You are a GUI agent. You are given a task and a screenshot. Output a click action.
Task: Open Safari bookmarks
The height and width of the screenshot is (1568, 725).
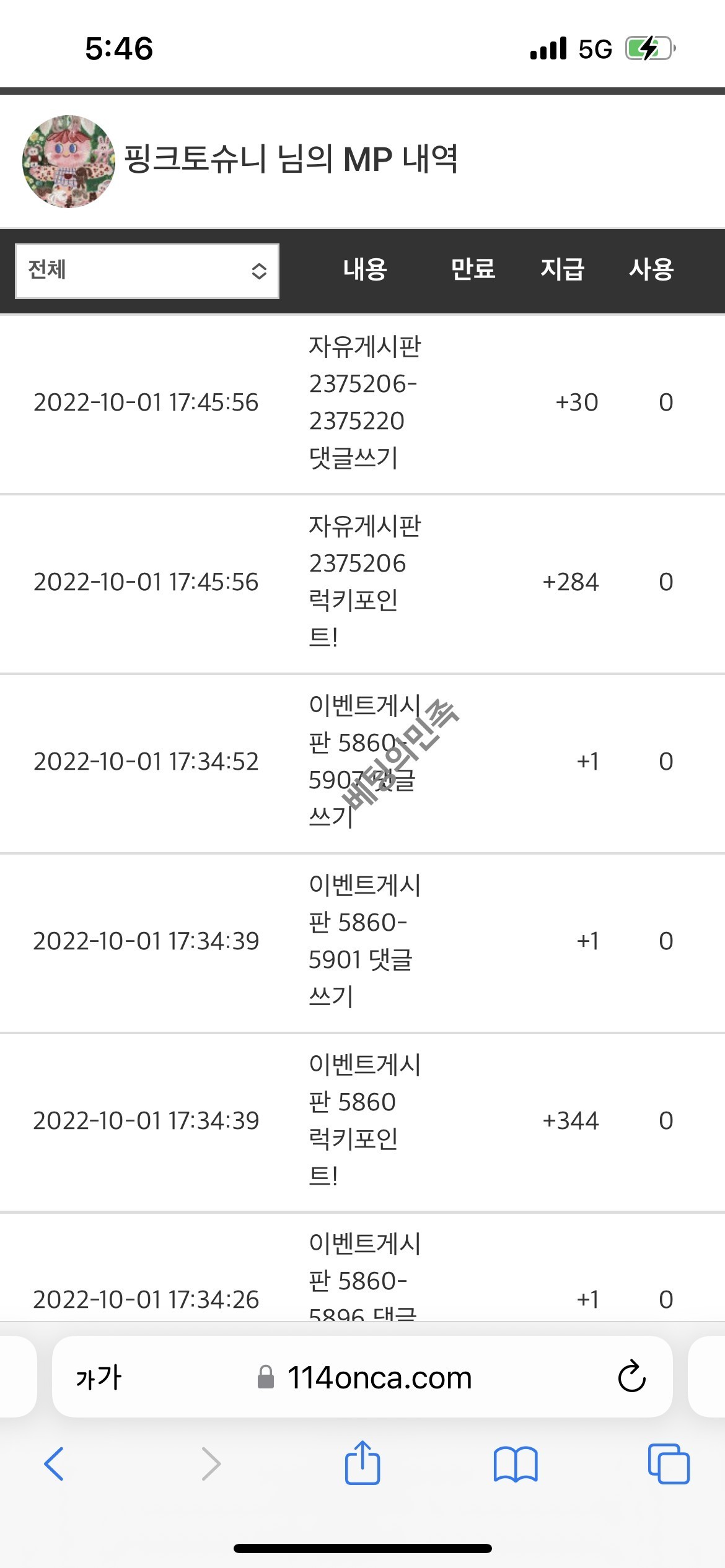click(x=516, y=1464)
